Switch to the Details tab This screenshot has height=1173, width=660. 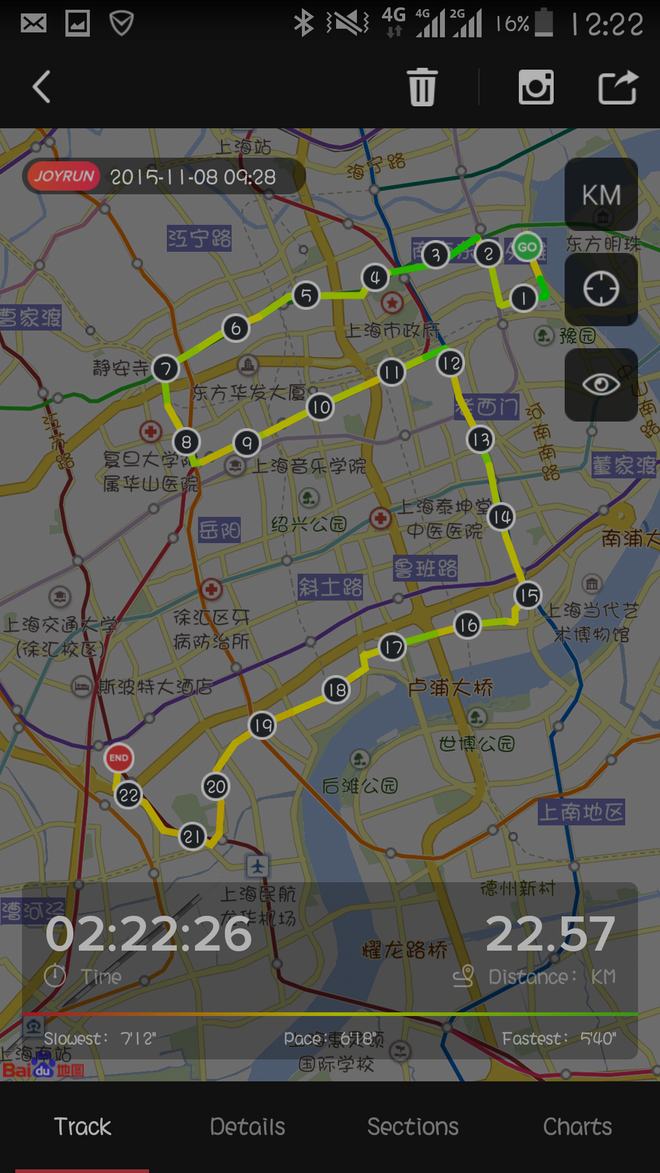247,1127
